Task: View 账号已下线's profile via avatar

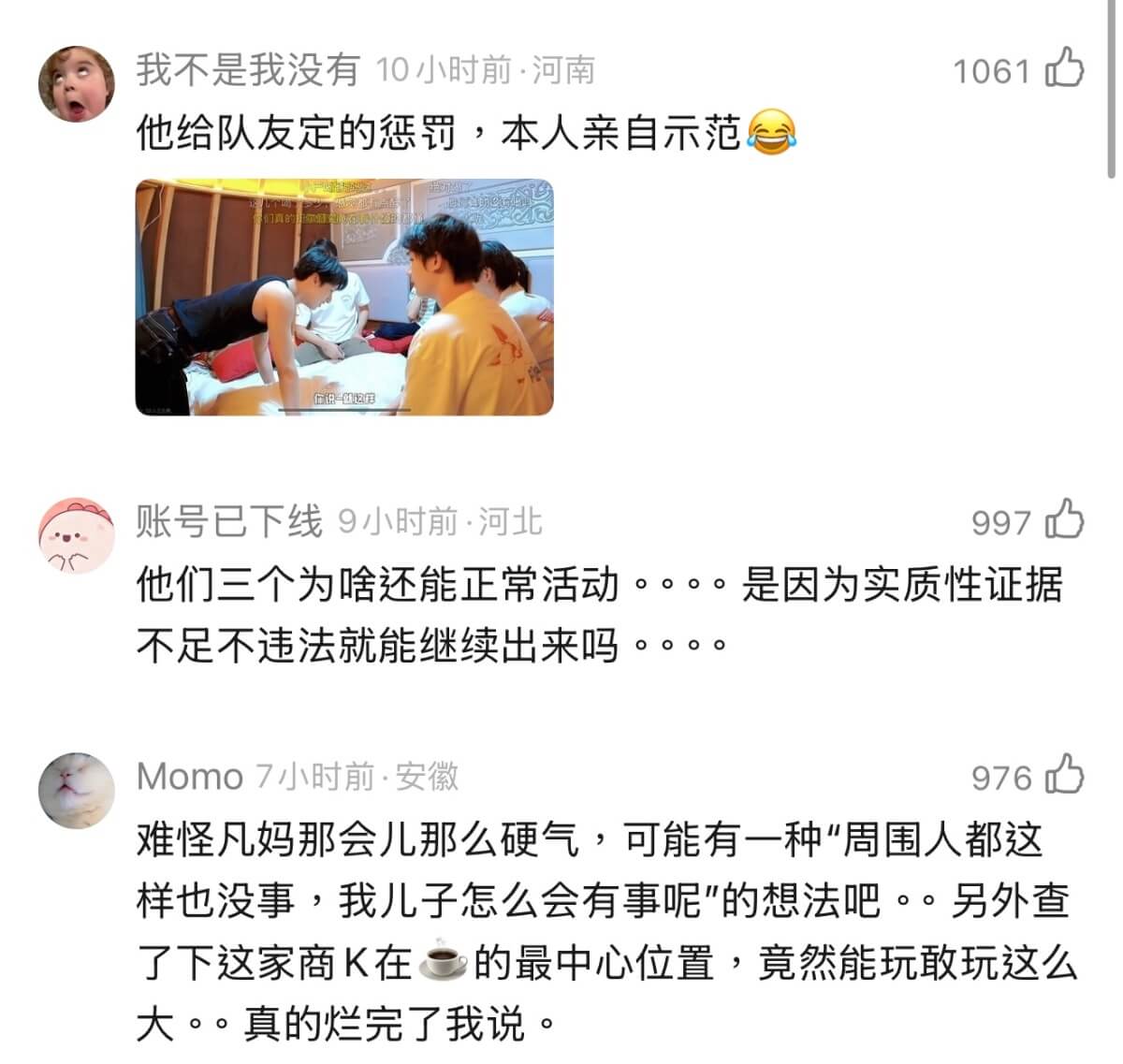Action: (76, 535)
